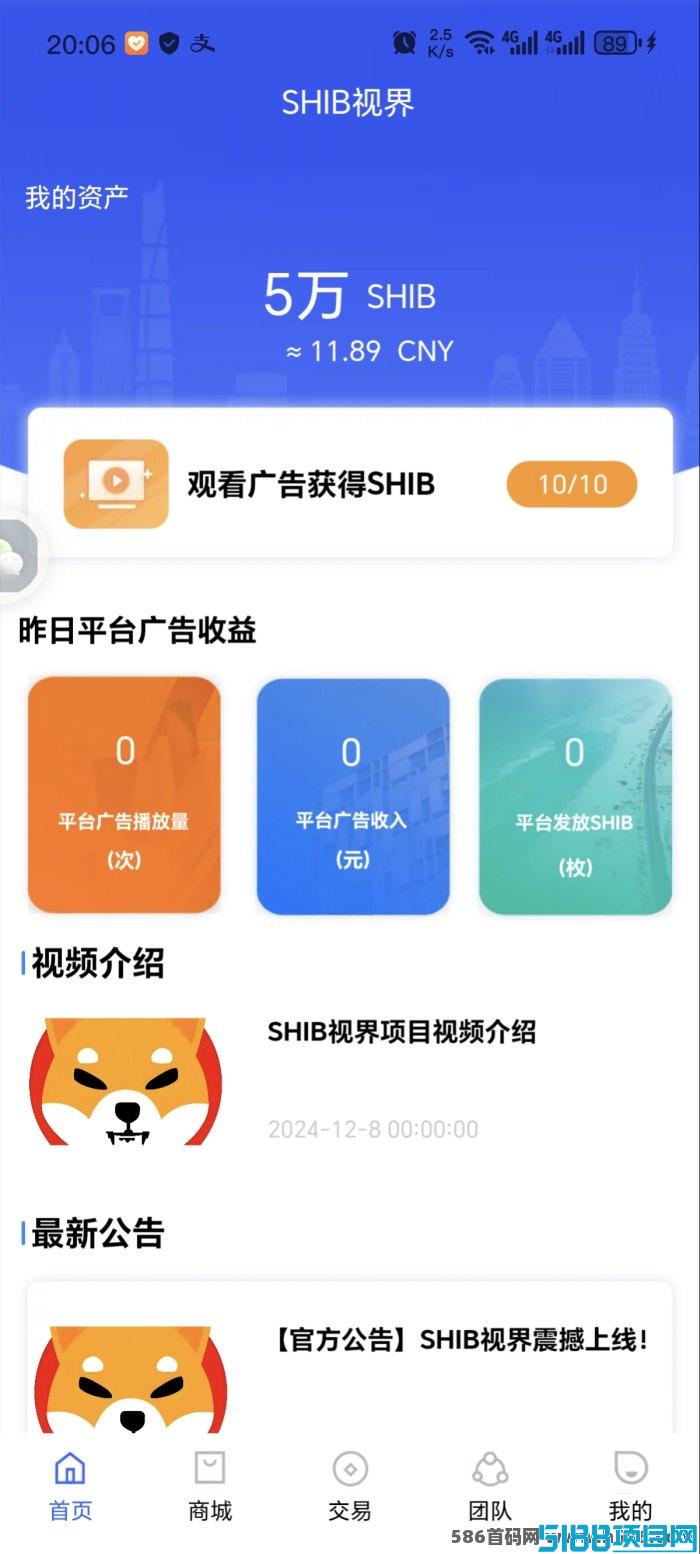The height and width of the screenshot is (1554, 700).
Task: Tap the floating WeChat bubble at screen edge
Action: pos(18,555)
